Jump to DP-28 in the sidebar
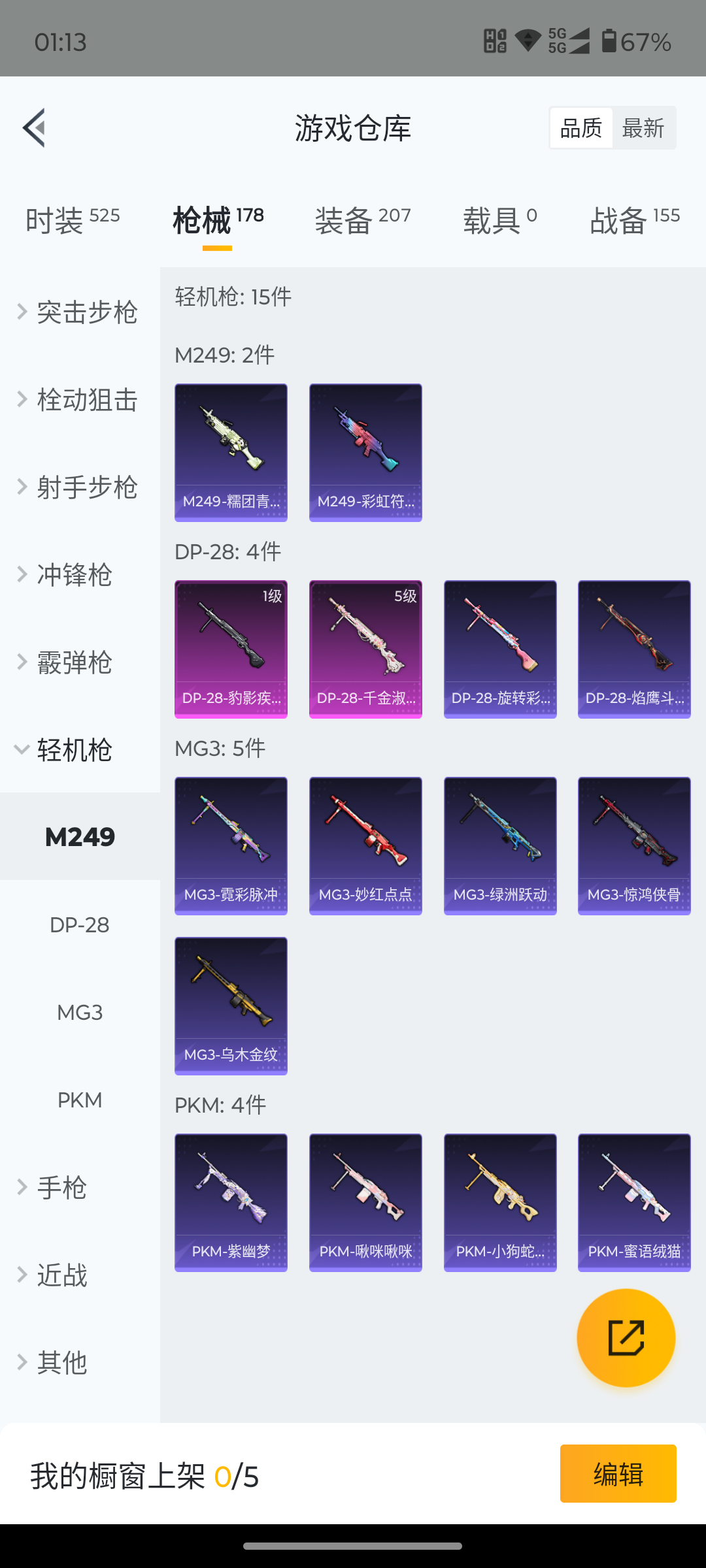This screenshot has width=706, height=1568. click(x=80, y=924)
